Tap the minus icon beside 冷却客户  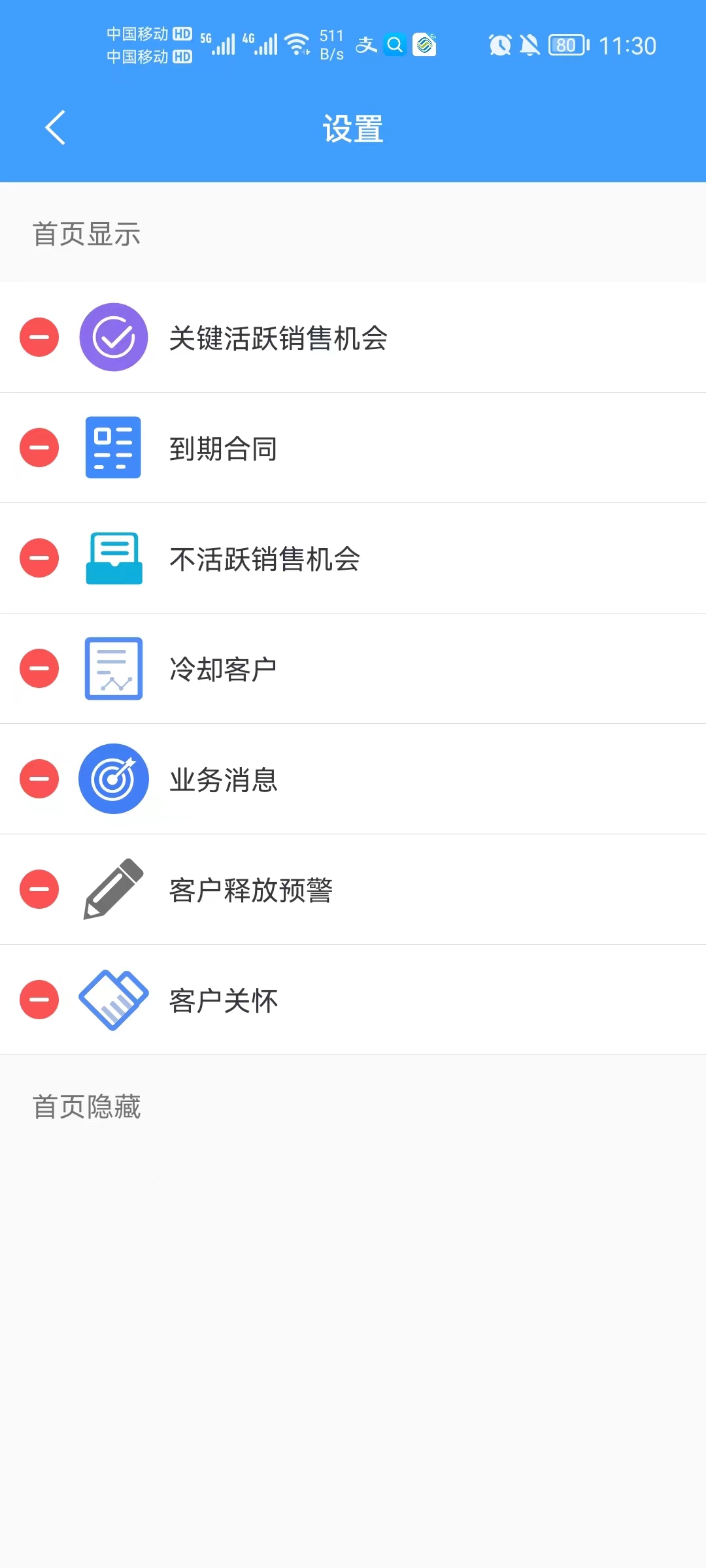(39, 668)
